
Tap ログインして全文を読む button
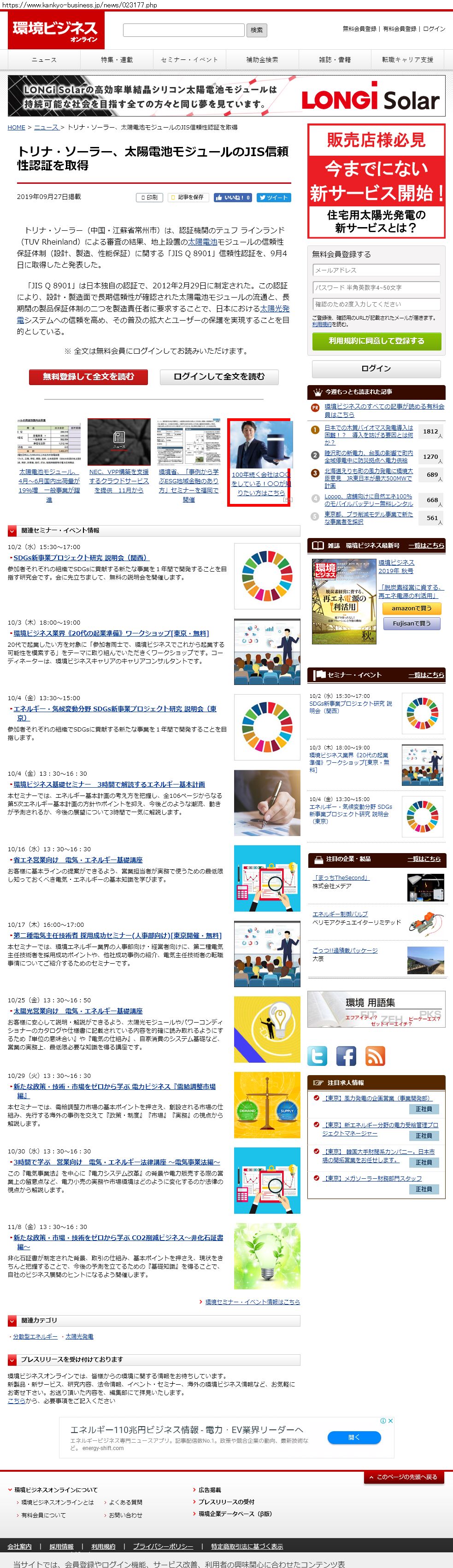[x=219, y=377]
